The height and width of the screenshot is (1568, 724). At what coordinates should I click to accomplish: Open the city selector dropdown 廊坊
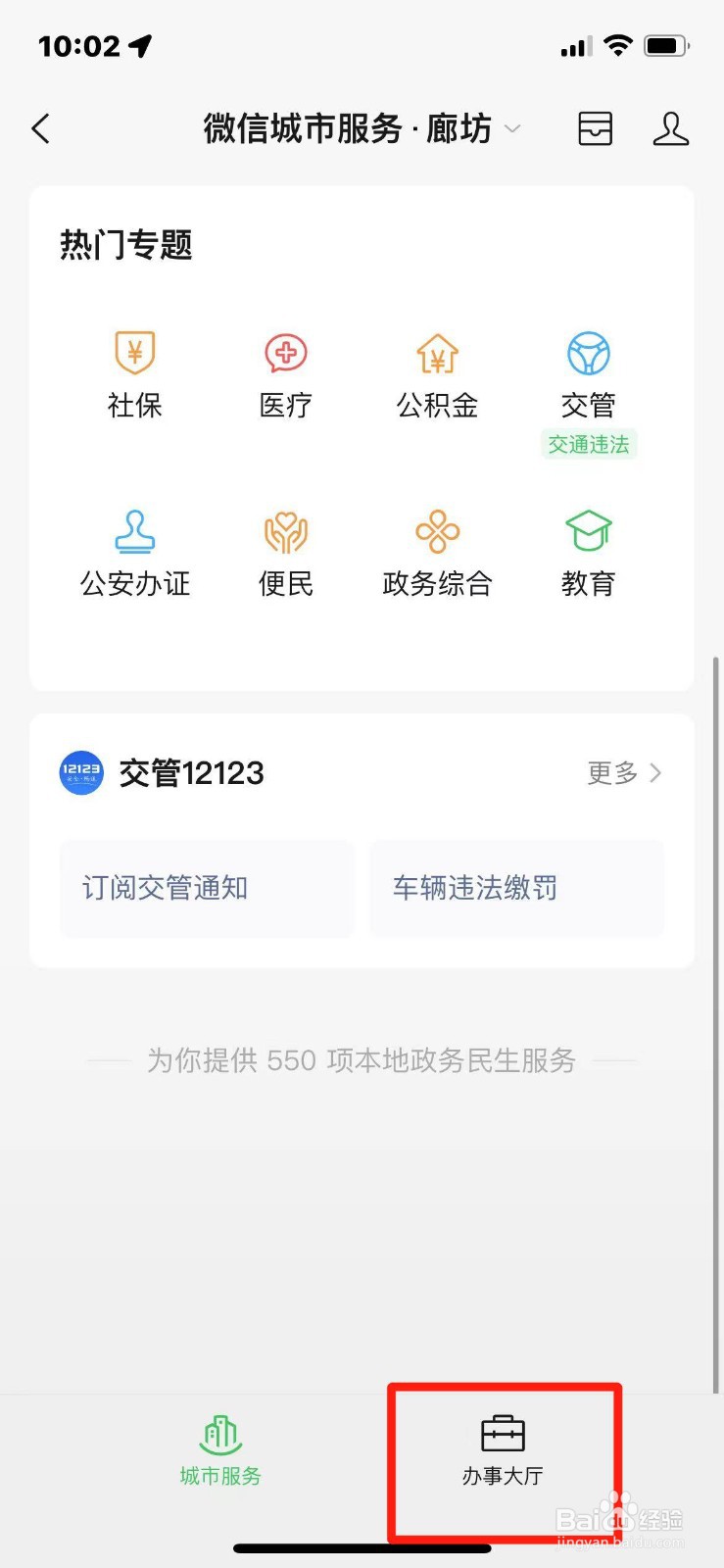(474, 128)
